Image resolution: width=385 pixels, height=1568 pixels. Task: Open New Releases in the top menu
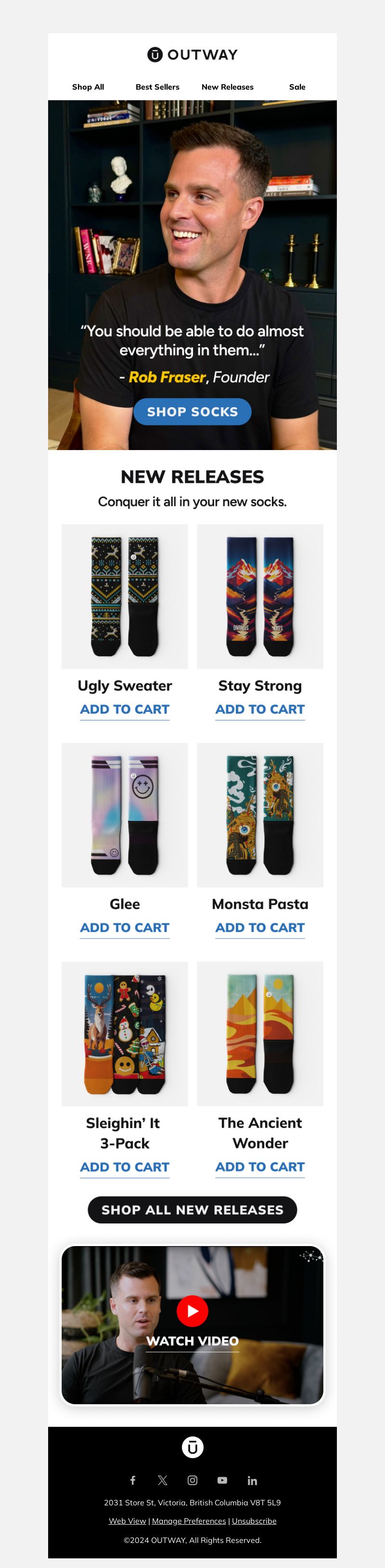tap(228, 87)
